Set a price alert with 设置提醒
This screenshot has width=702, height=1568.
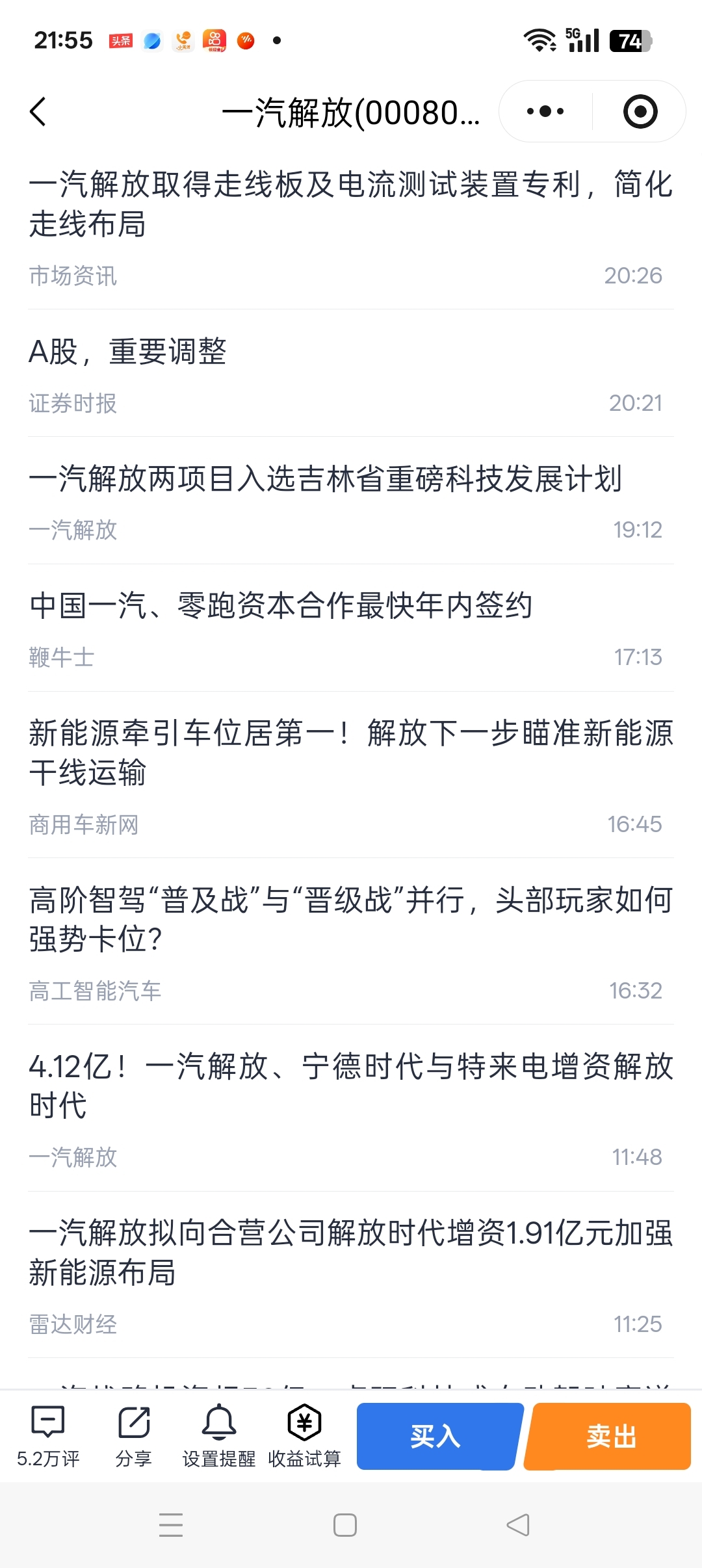tap(219, 1435)
